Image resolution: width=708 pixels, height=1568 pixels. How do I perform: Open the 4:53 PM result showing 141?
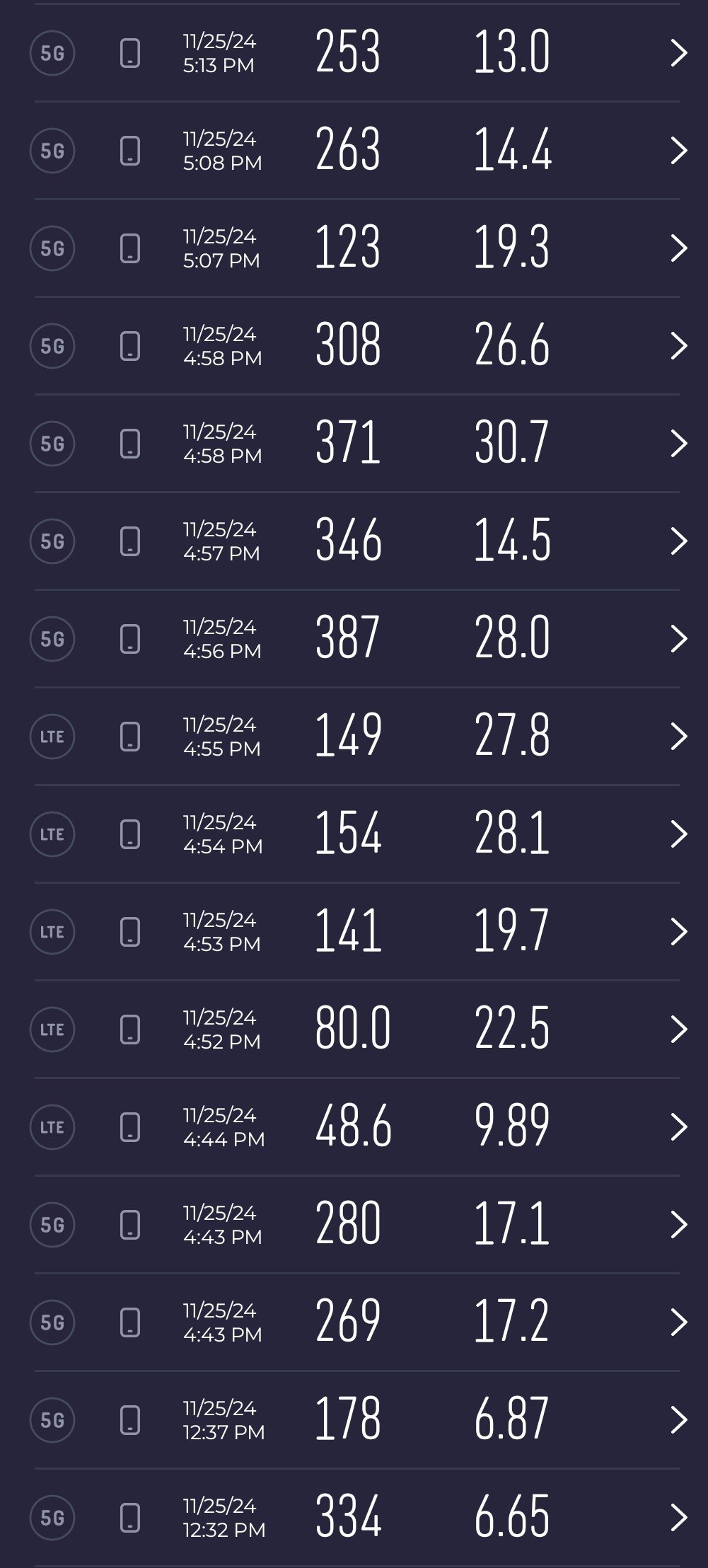click(x=354, y=932)
